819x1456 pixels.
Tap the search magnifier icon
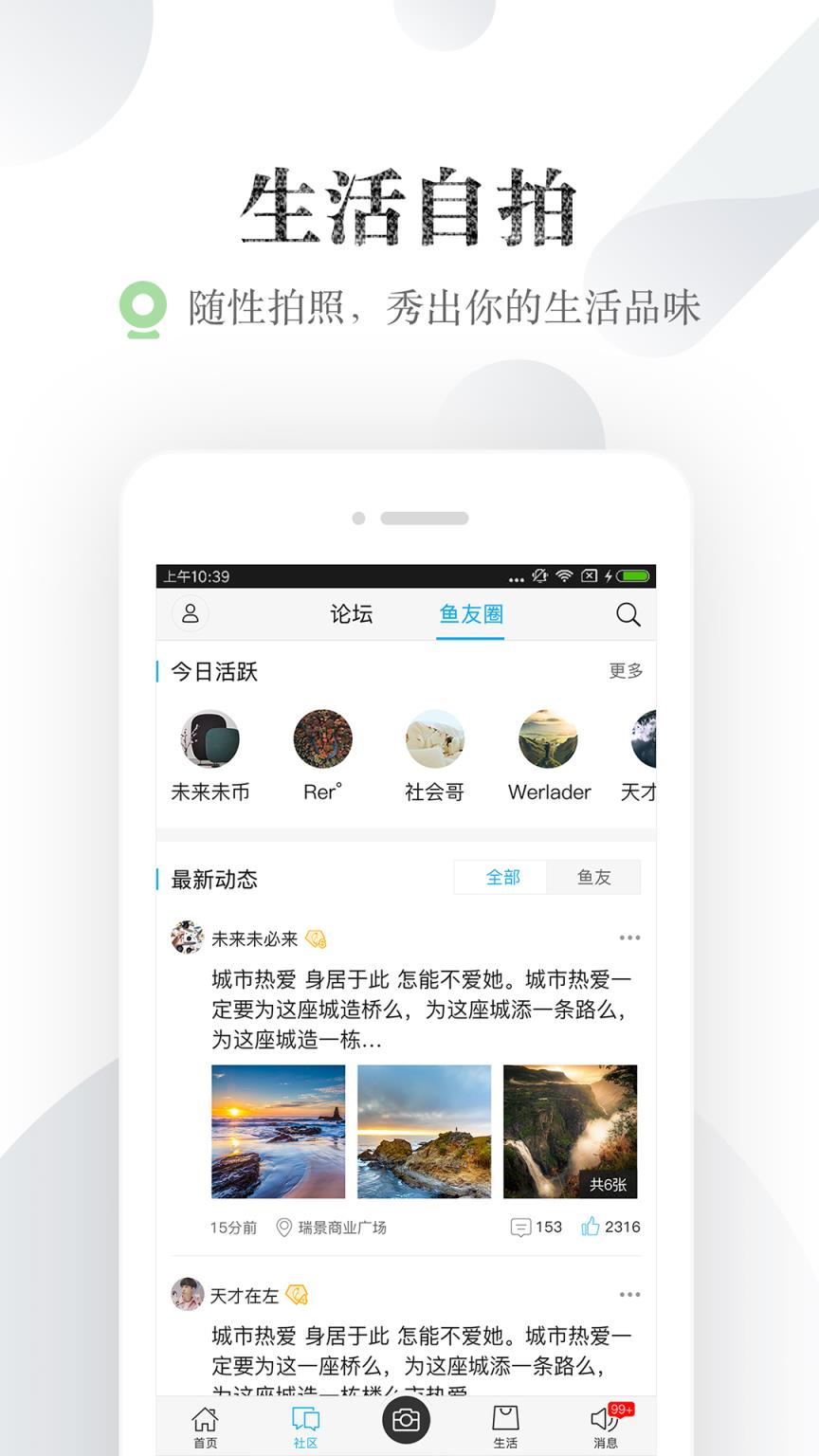tap(628, 614)
